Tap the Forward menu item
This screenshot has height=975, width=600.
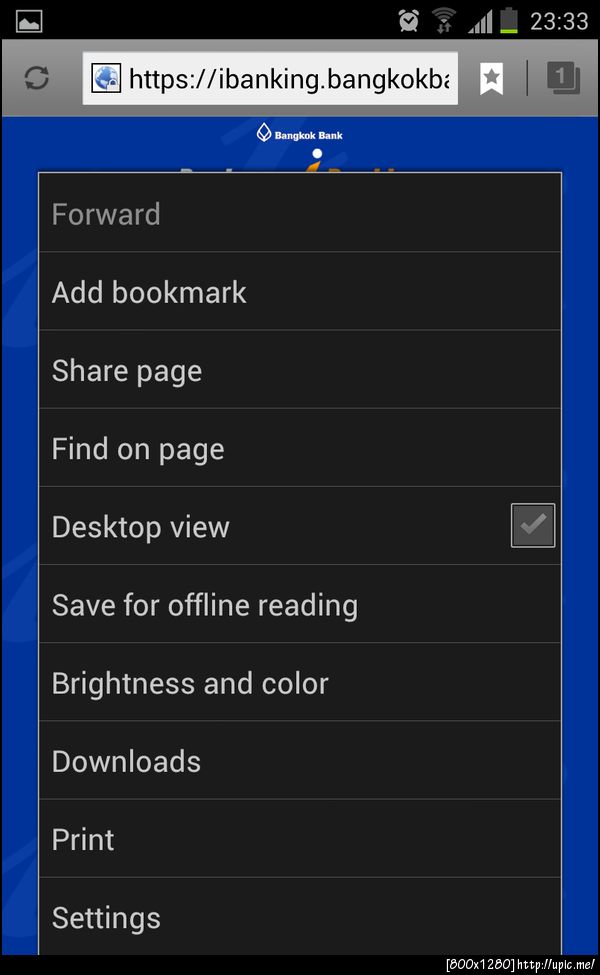[299, 214]
